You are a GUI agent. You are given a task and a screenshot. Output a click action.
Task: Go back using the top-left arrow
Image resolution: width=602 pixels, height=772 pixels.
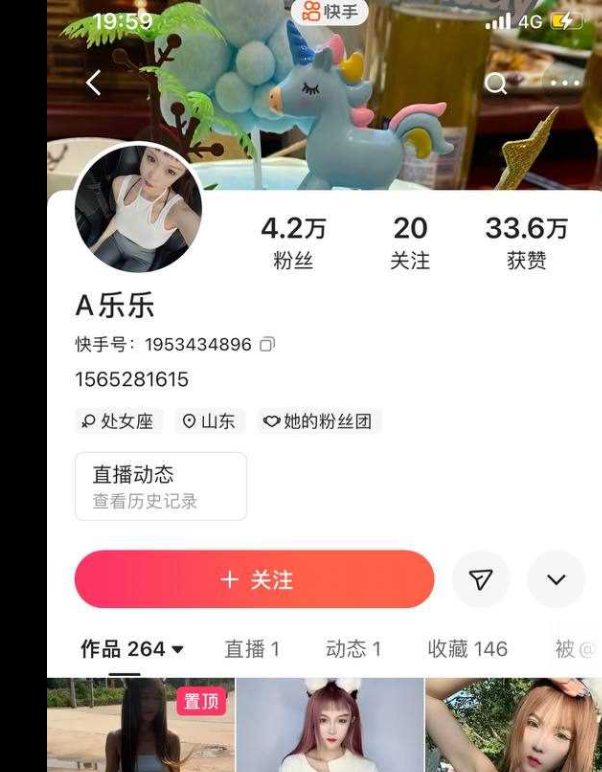point(94,83)
